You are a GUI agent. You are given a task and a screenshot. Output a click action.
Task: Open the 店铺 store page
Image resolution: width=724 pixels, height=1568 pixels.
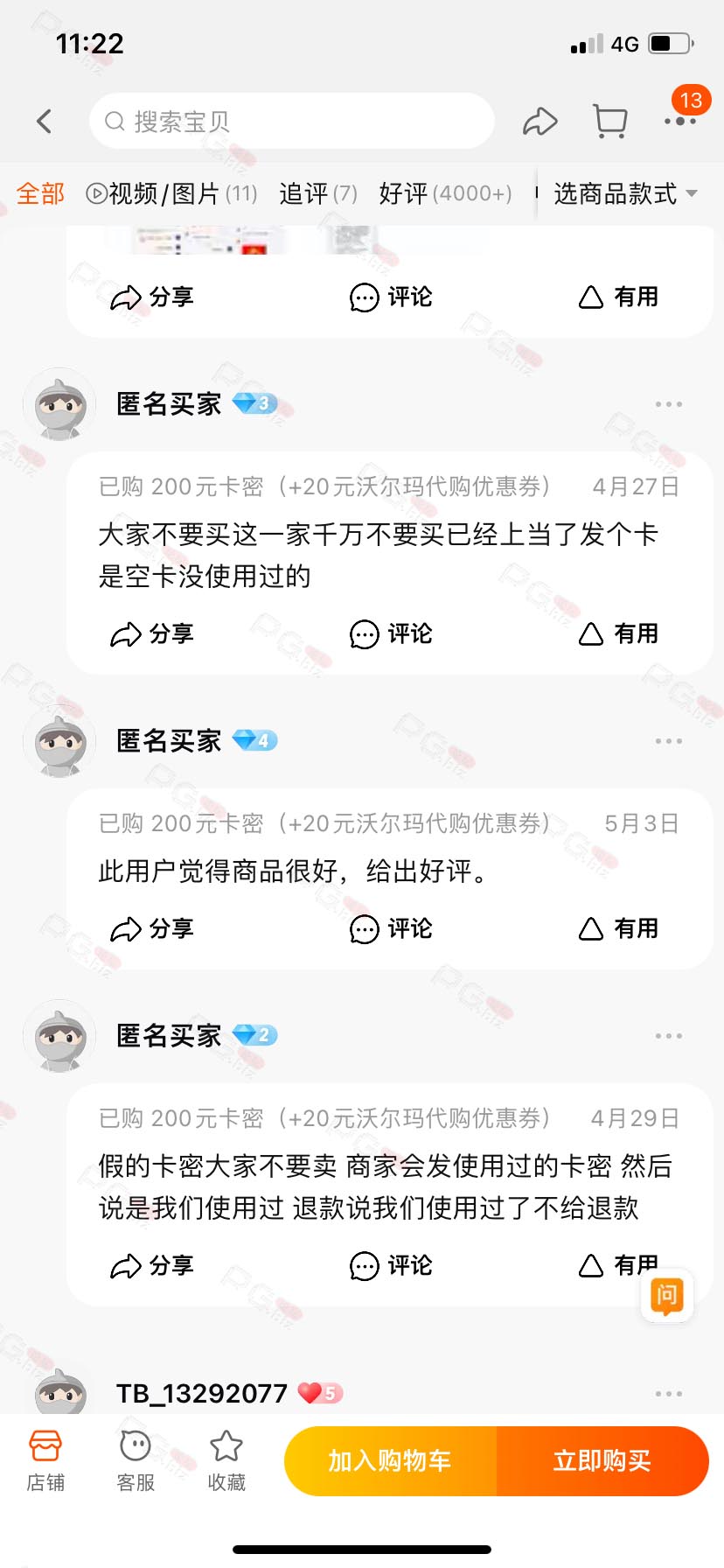[x=45, y=1460]
